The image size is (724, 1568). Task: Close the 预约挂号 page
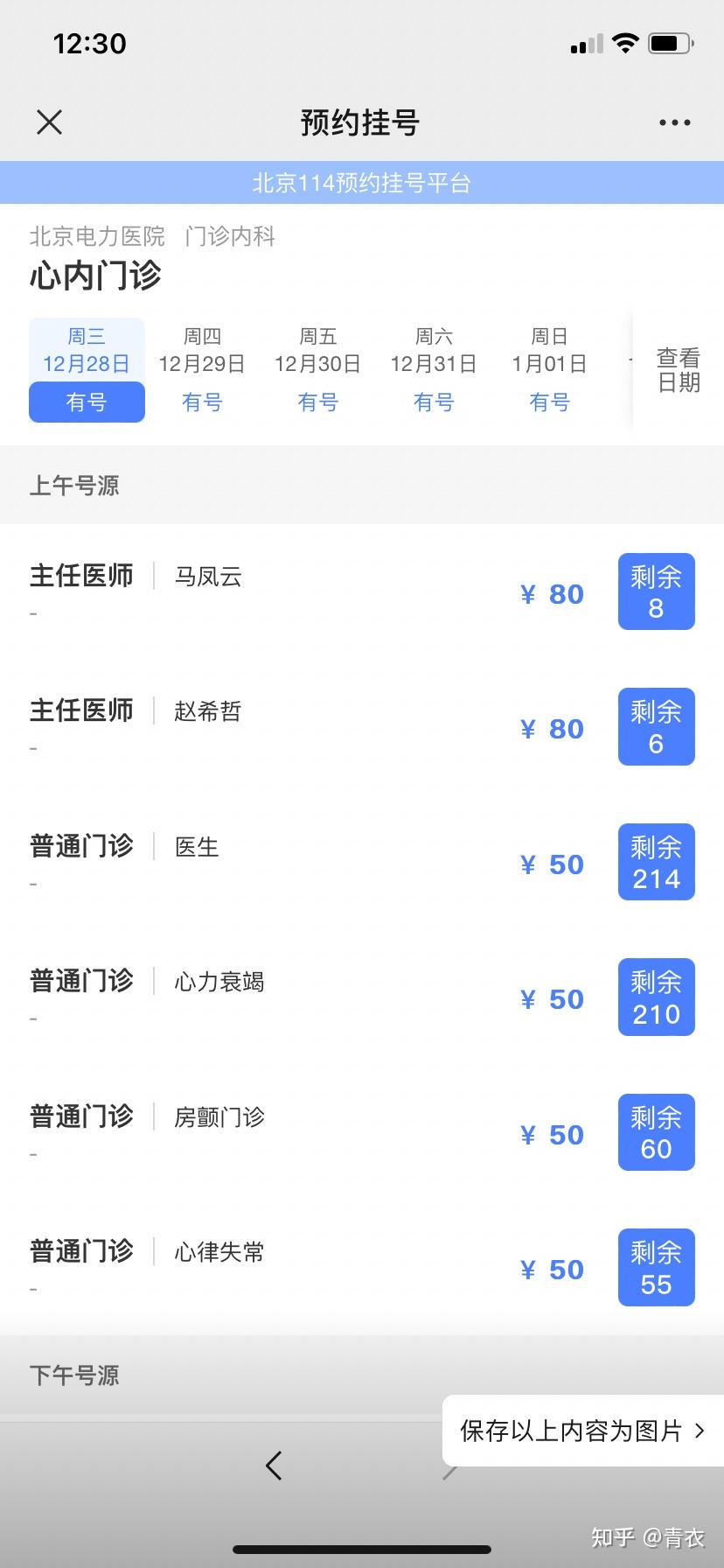tap(50, 122)
